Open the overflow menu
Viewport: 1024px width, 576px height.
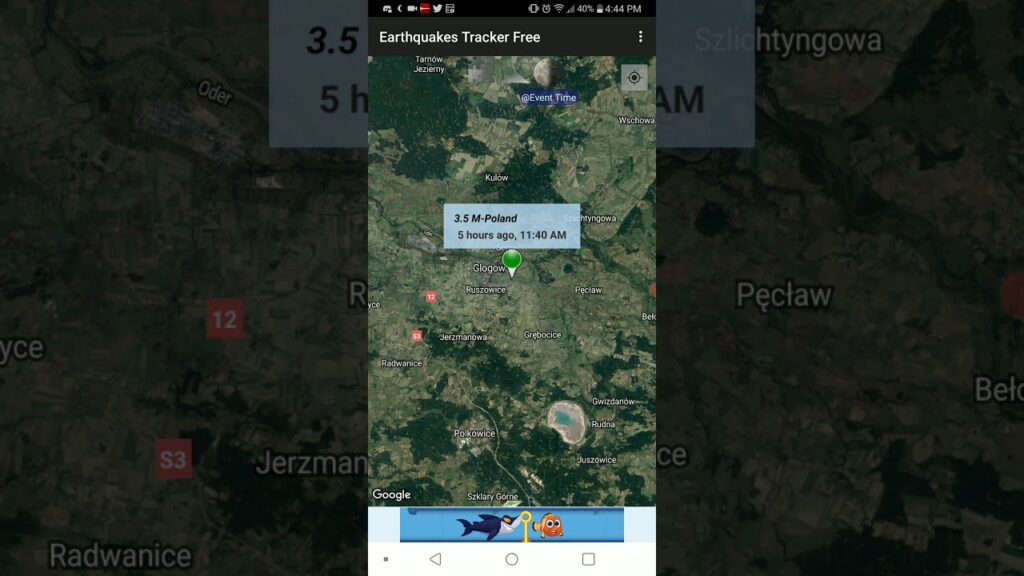640,37
